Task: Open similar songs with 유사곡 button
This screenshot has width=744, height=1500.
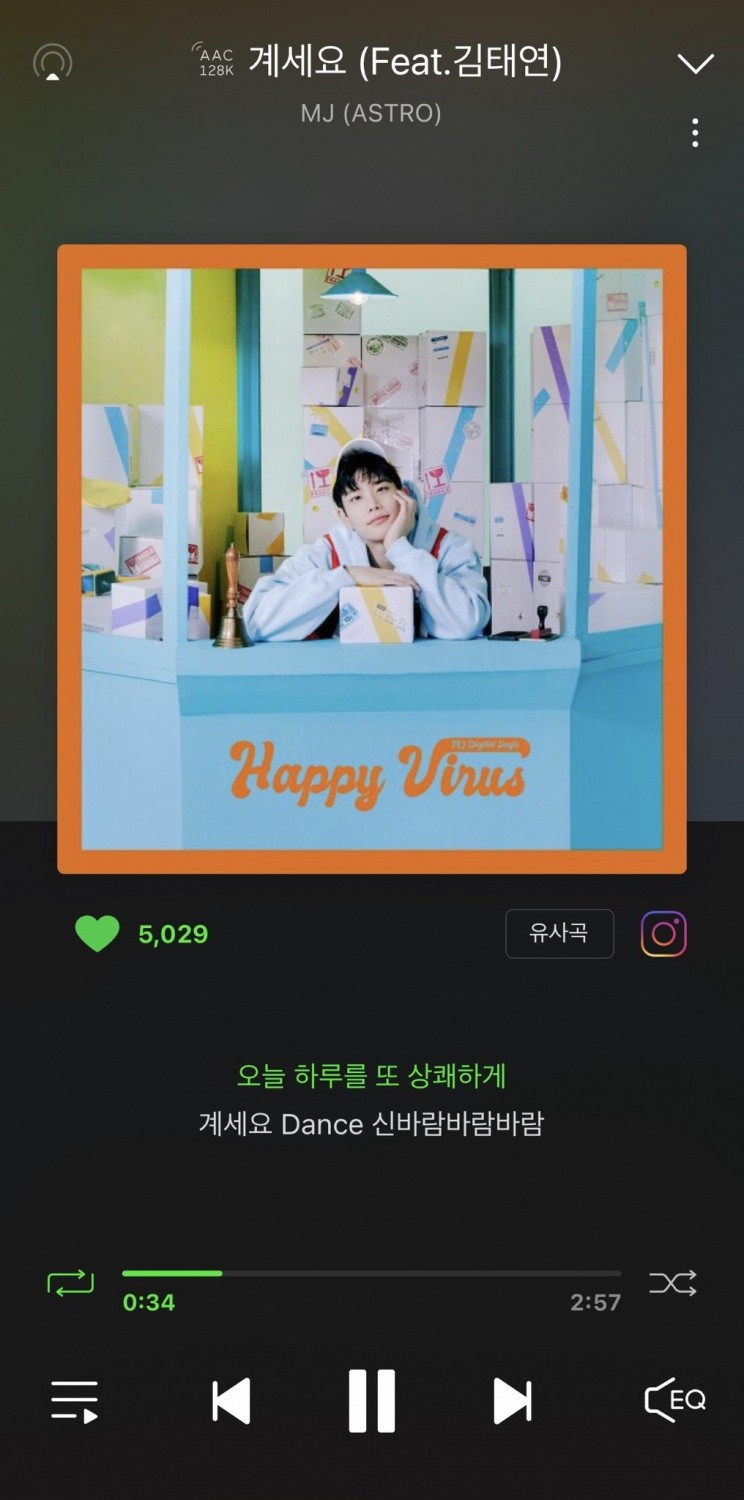Action: [559, 934]
